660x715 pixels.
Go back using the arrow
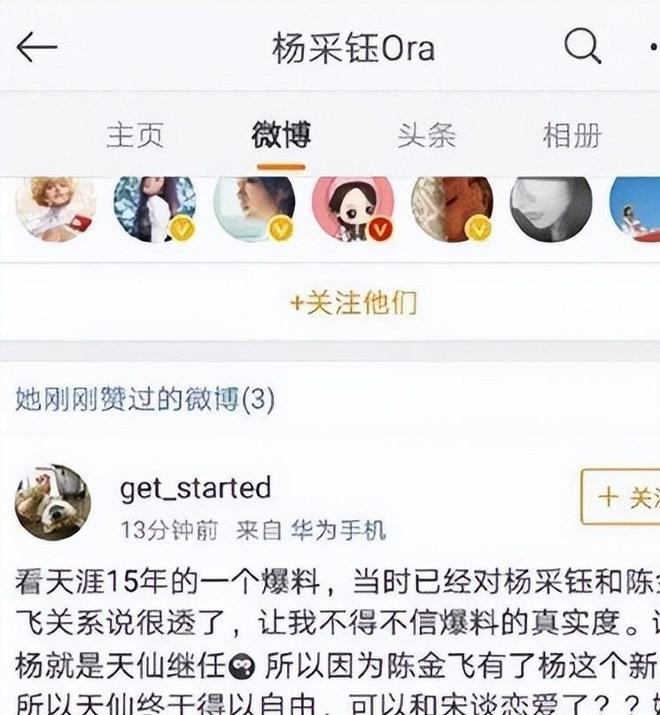click(37, 46)
